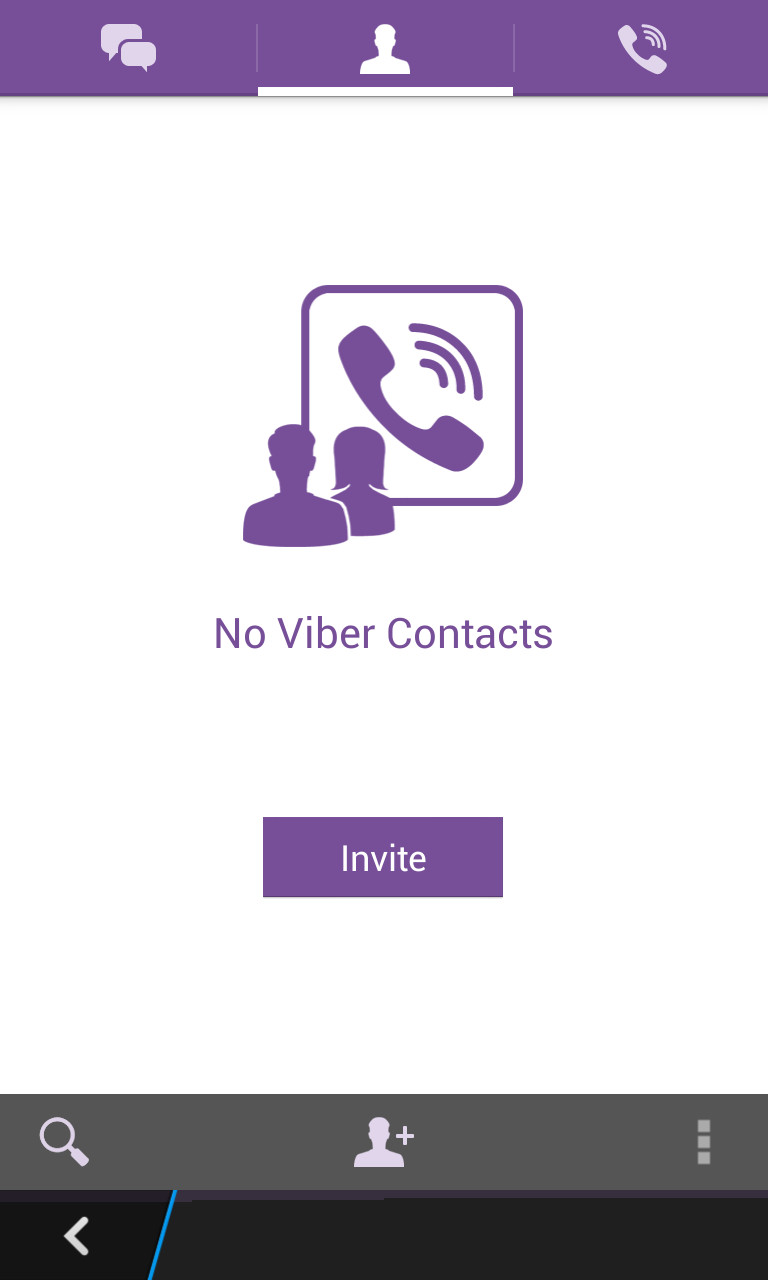This screenshot has height=1280, width=768.
Task: Search contacts with the magnifier icon
Action: coord(64,1142)
